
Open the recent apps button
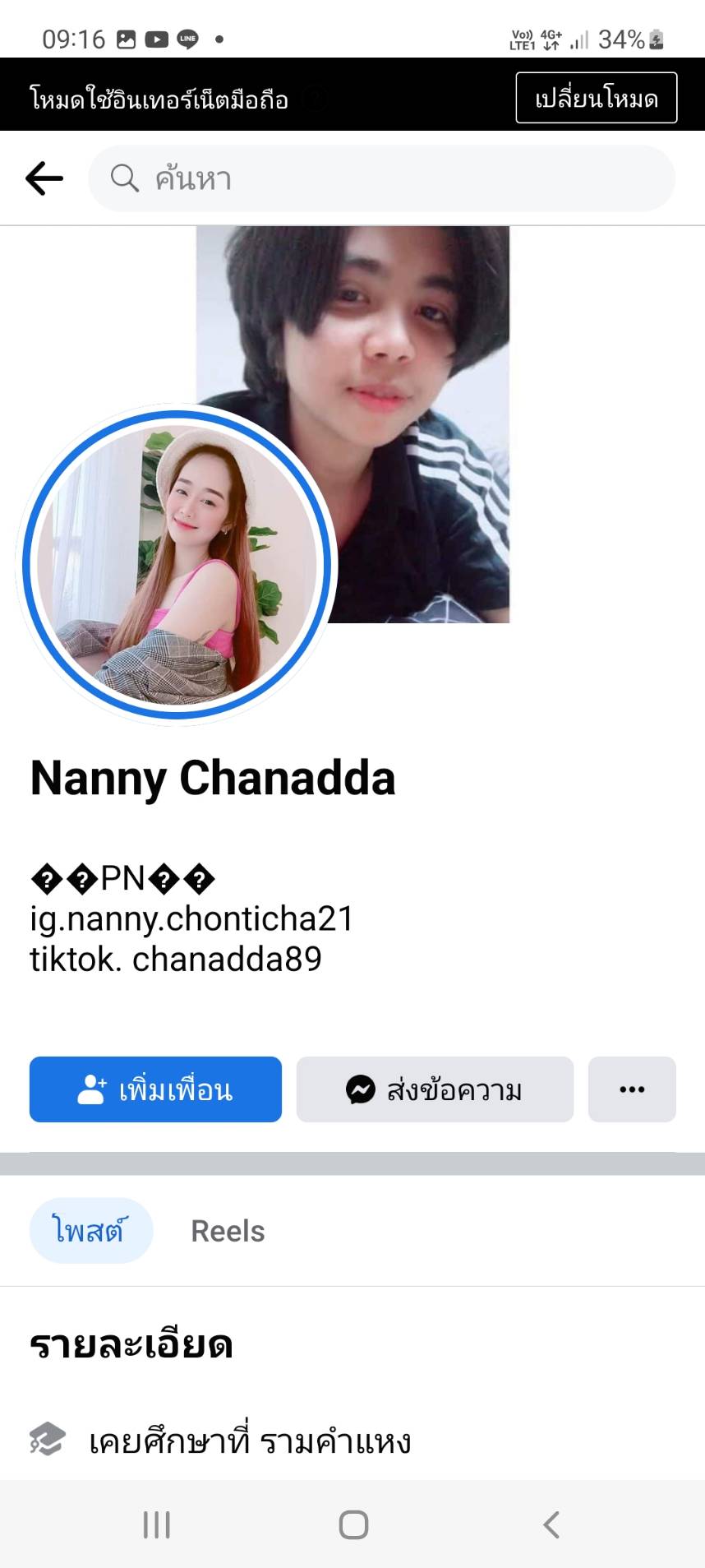[156, 1524]
